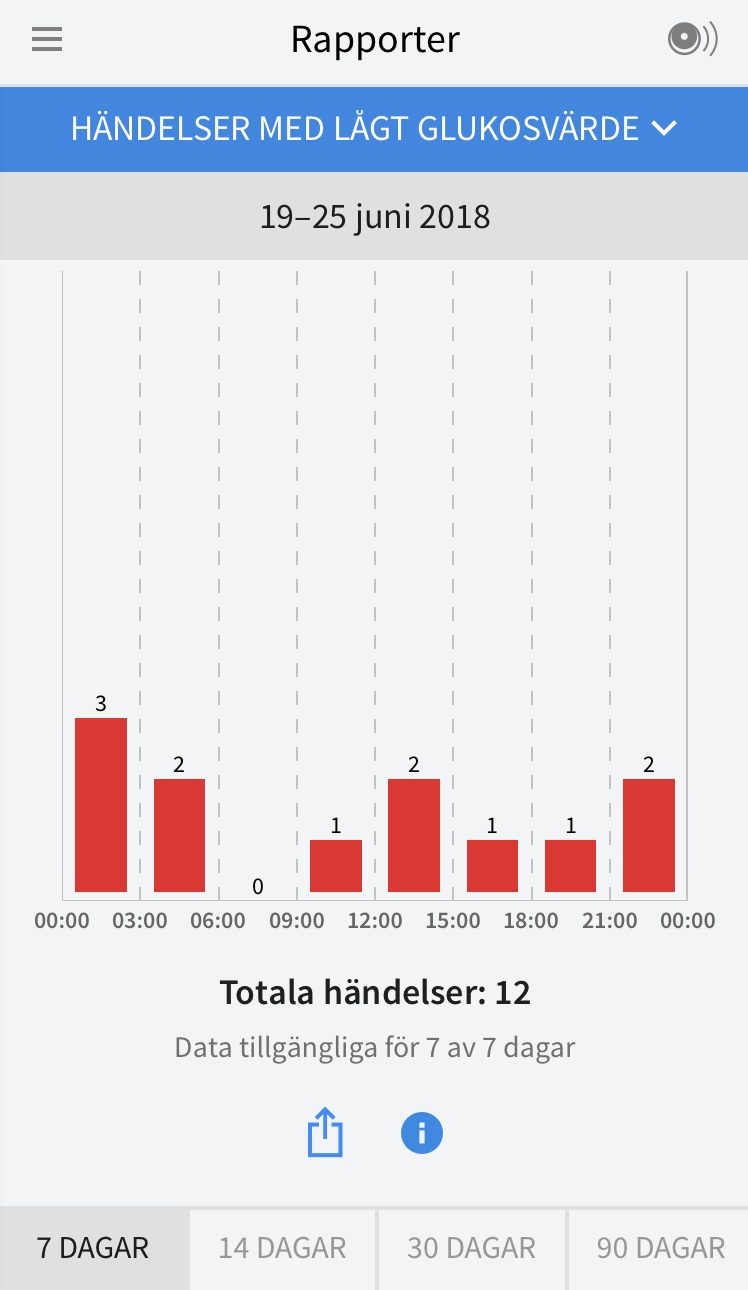This screenshot has width=748, height=1290.
Task: Select the 7 DAGAR range
Action: click(x=94, y=1248)
